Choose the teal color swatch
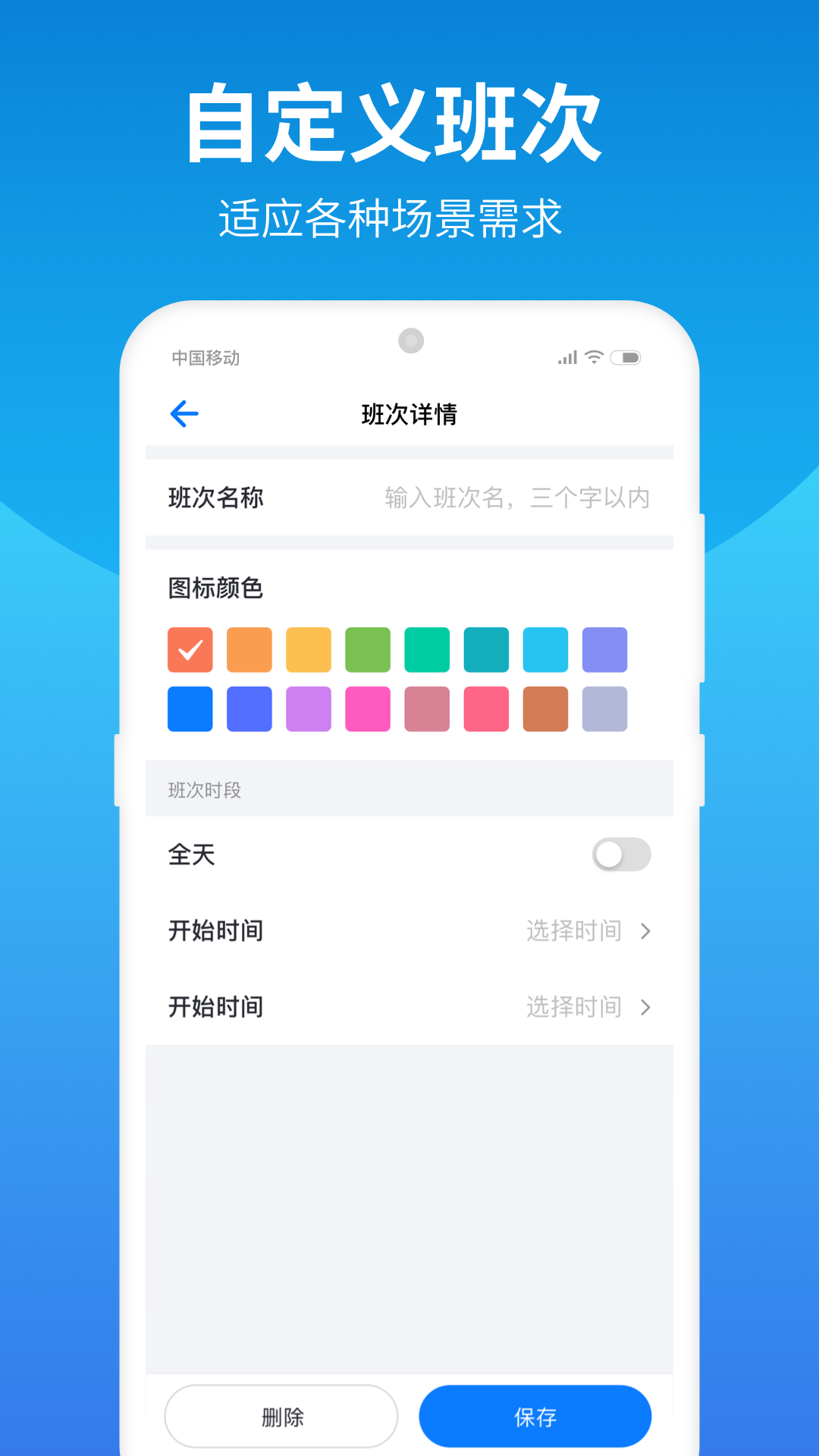 click(486, 649)
